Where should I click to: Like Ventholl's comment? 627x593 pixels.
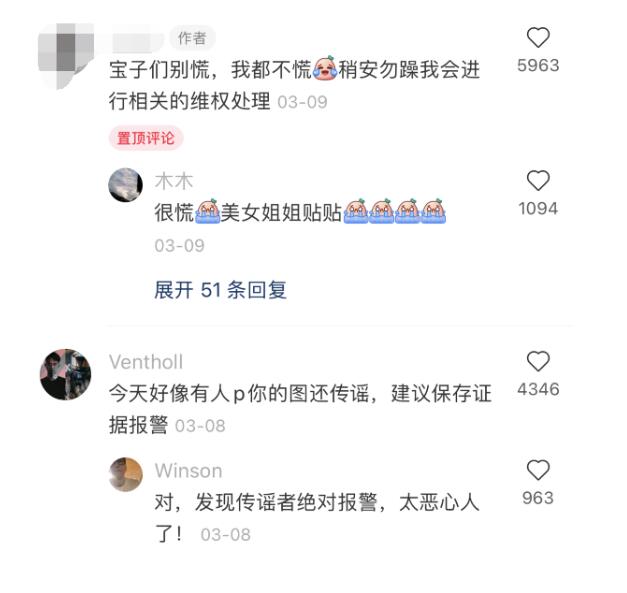point(538,362)
